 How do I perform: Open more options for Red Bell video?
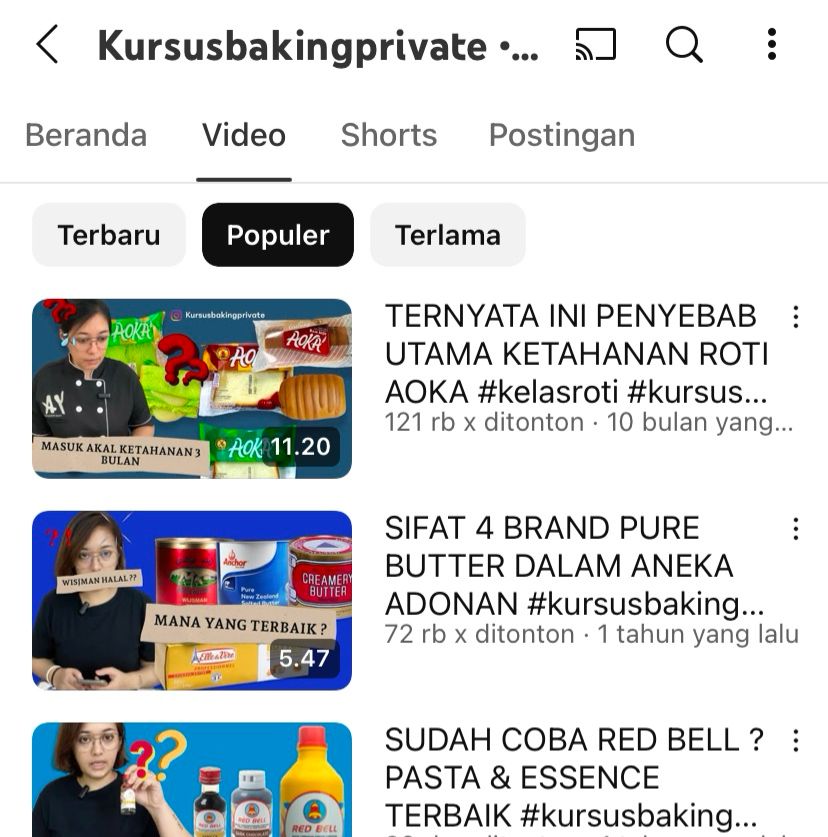pos(796,741)
